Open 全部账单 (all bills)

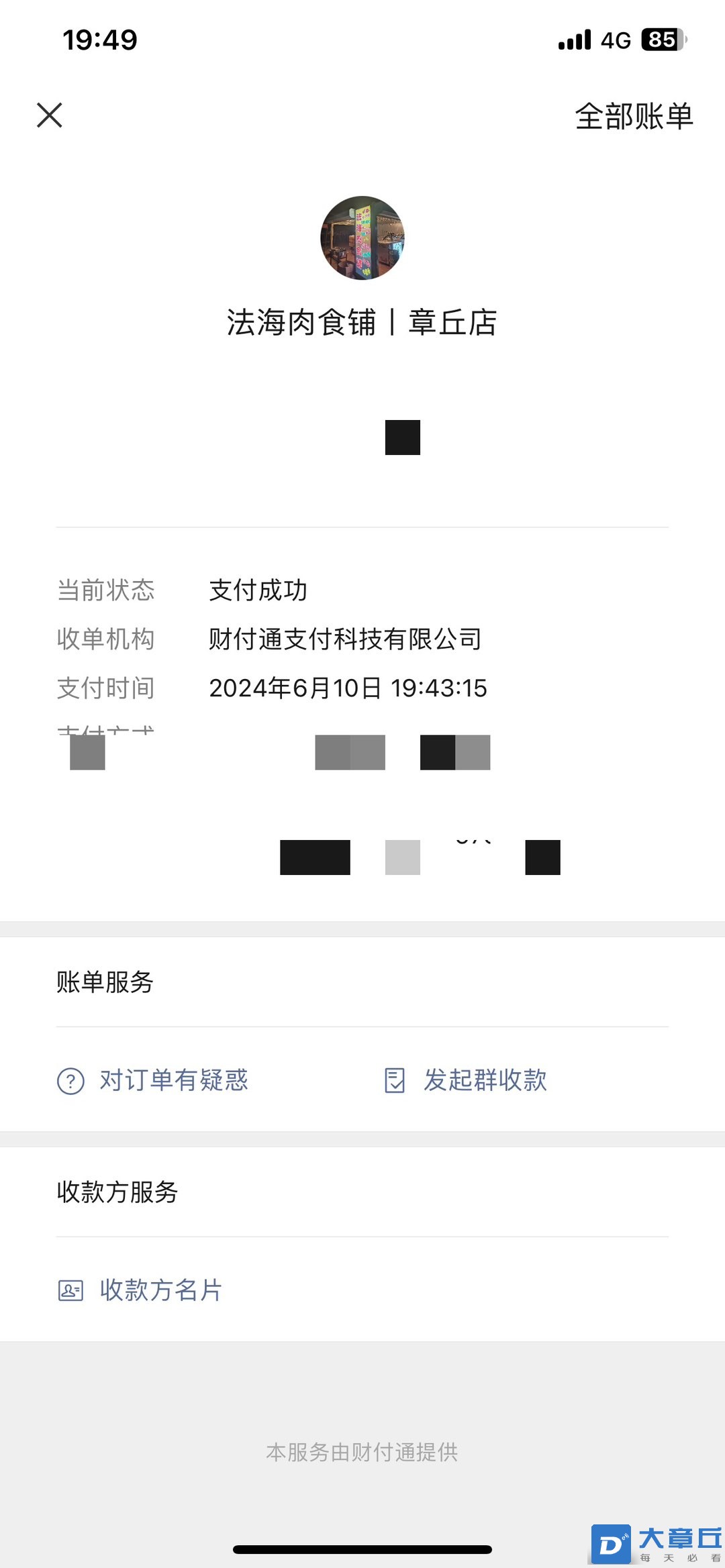point(634,117)
